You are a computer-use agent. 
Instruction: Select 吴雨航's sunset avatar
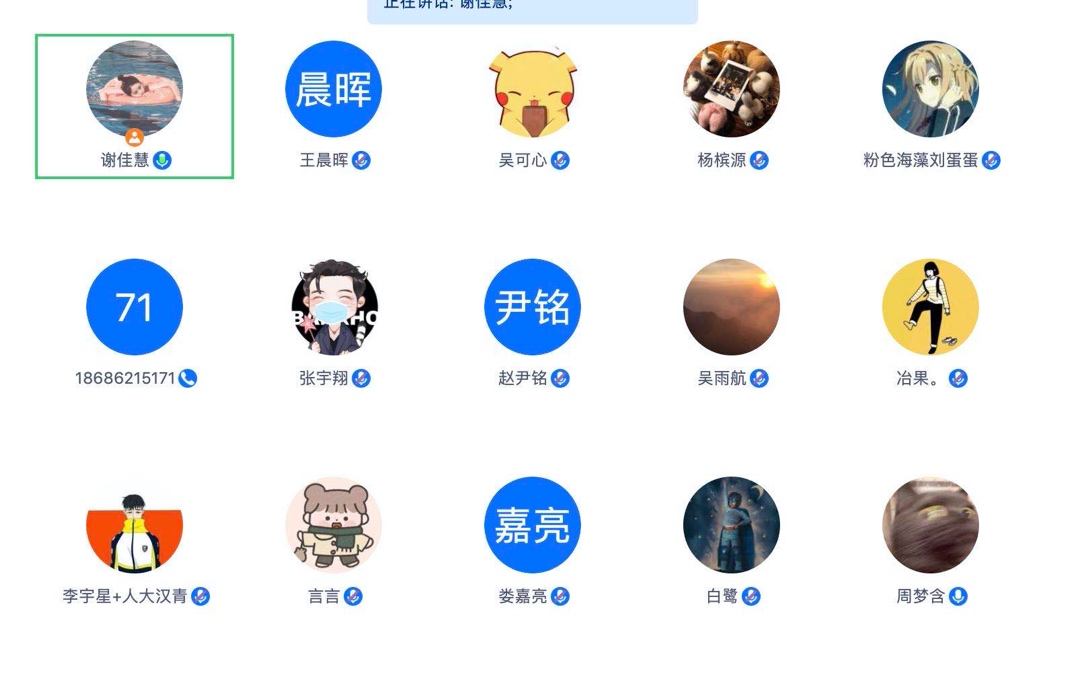tap(731, 307)
